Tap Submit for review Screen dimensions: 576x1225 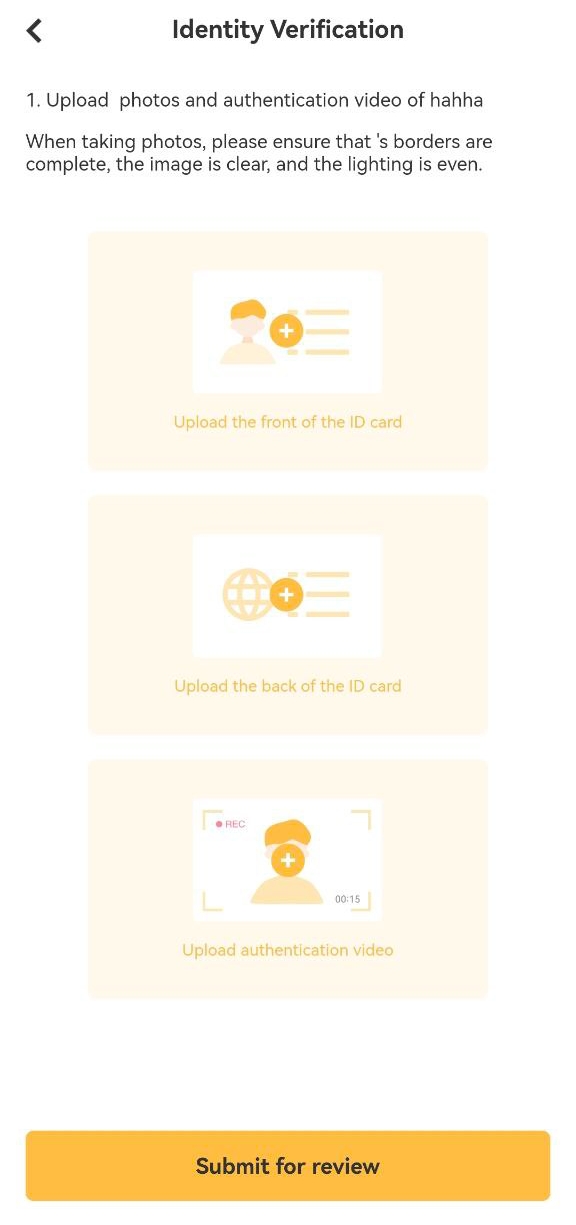pos(288,1166)
